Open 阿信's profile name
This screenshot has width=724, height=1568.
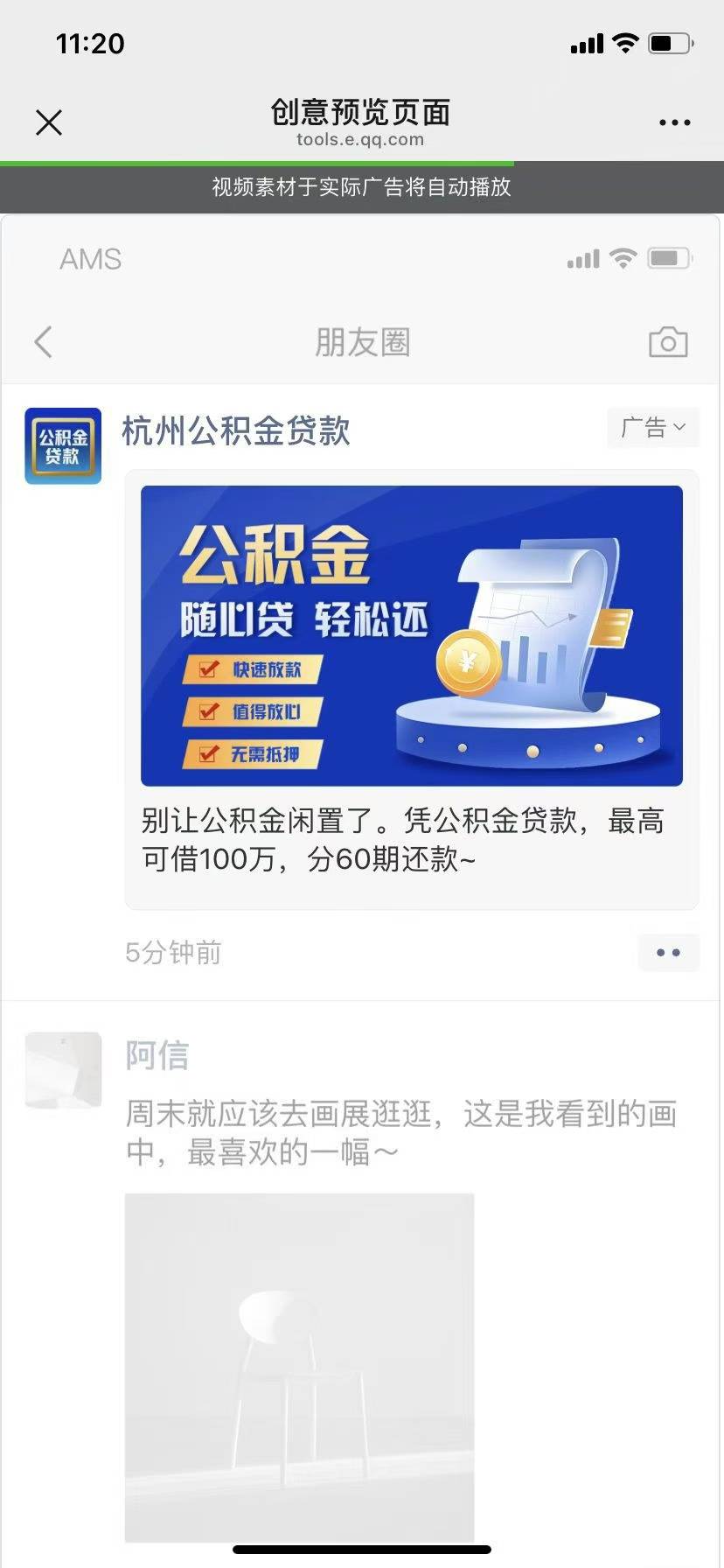(x=157, y=1055)
